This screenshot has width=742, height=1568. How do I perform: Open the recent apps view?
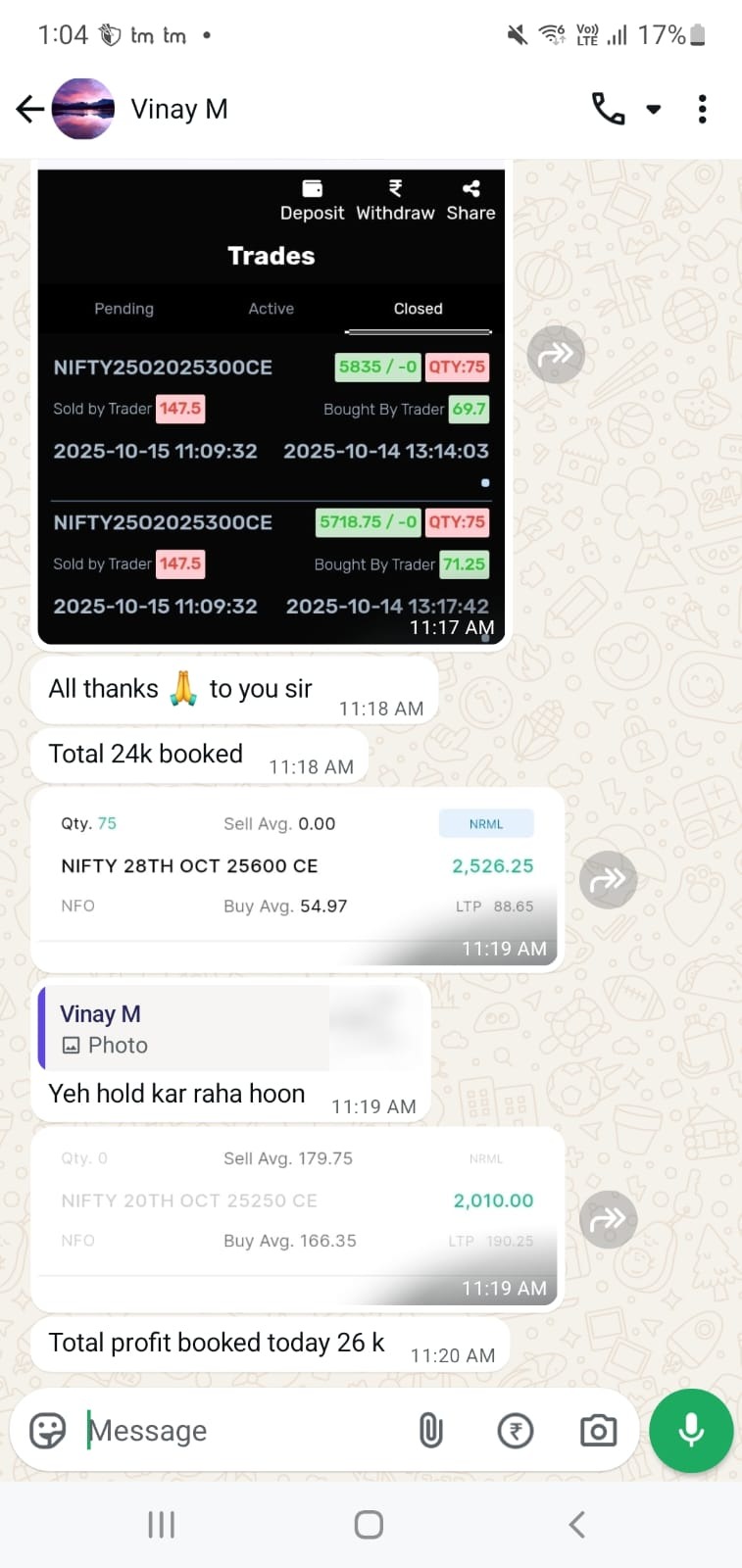161,1524
